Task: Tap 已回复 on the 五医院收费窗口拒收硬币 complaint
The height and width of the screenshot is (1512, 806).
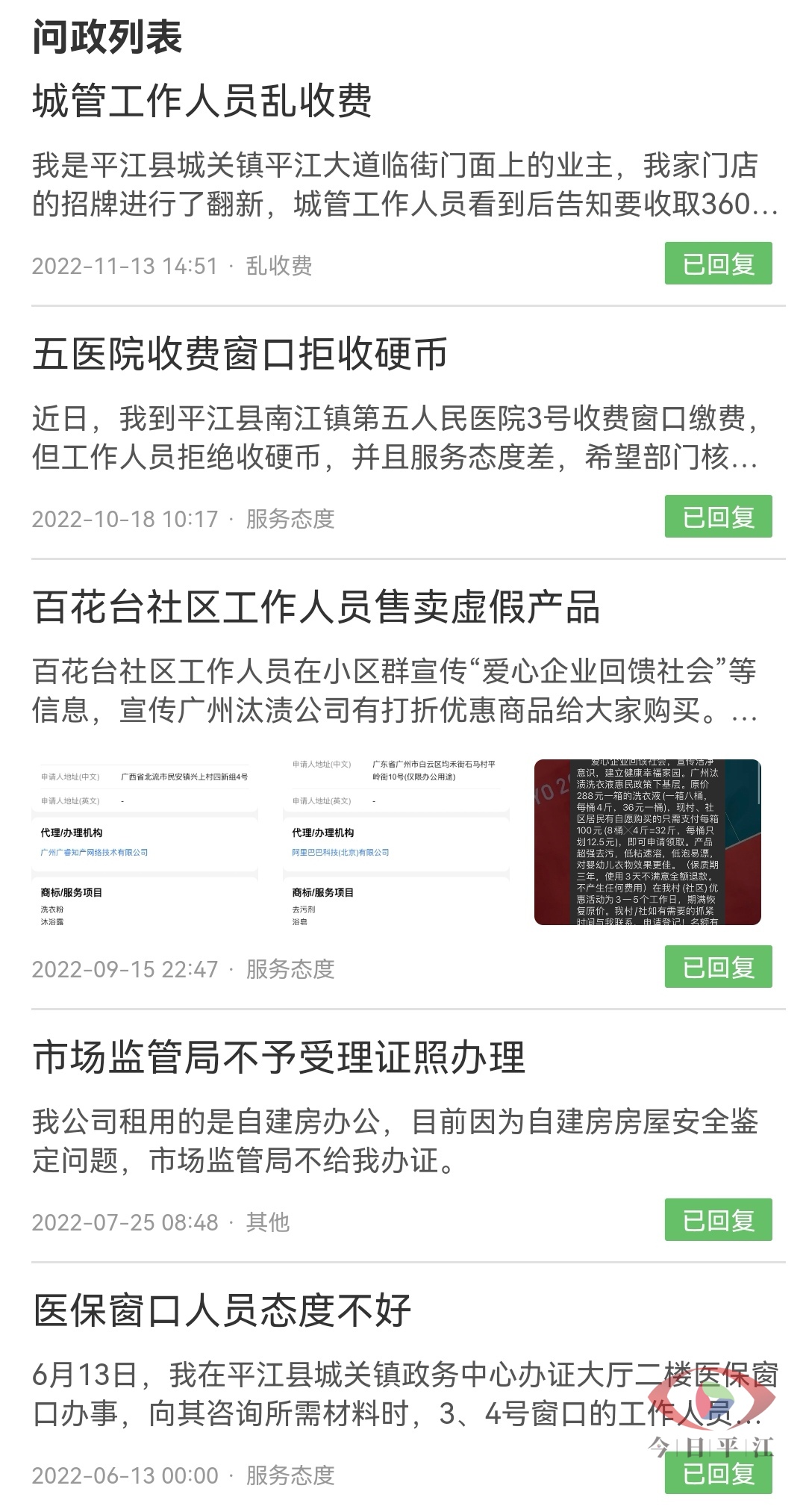Action: [x=718, y=517]
